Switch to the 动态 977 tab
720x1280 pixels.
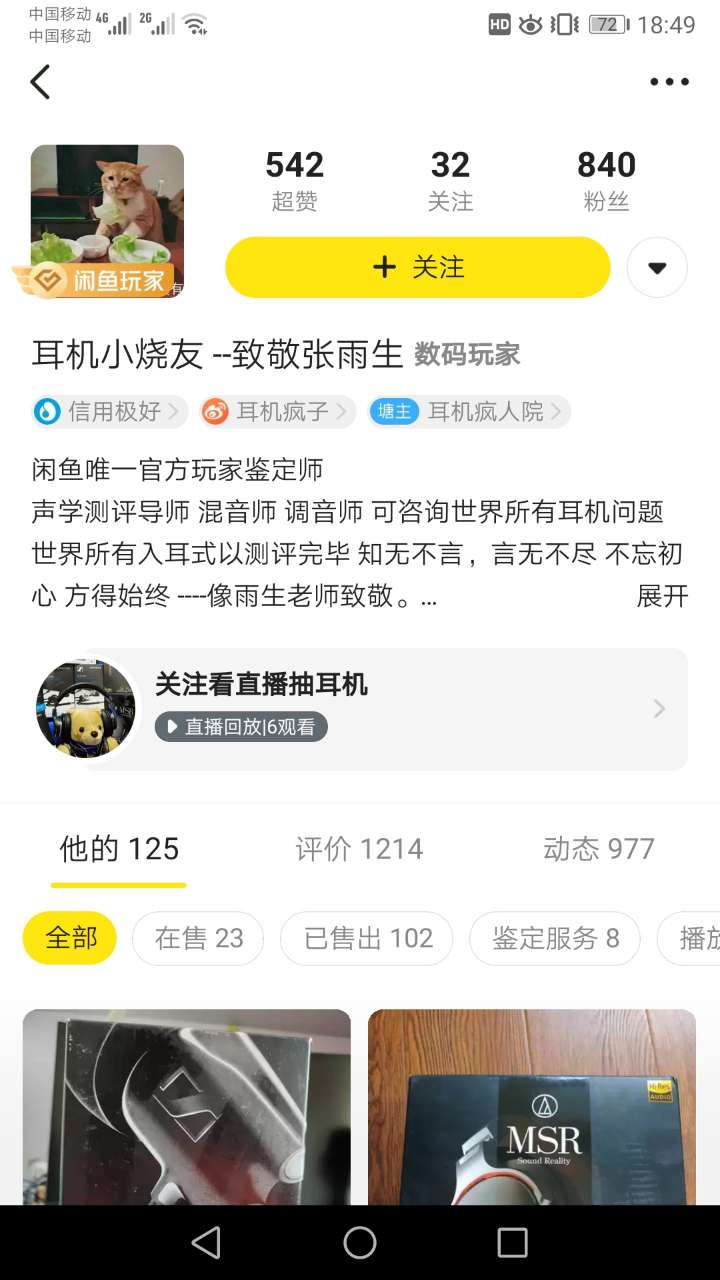pyautogui.click(x=598, y=849)
